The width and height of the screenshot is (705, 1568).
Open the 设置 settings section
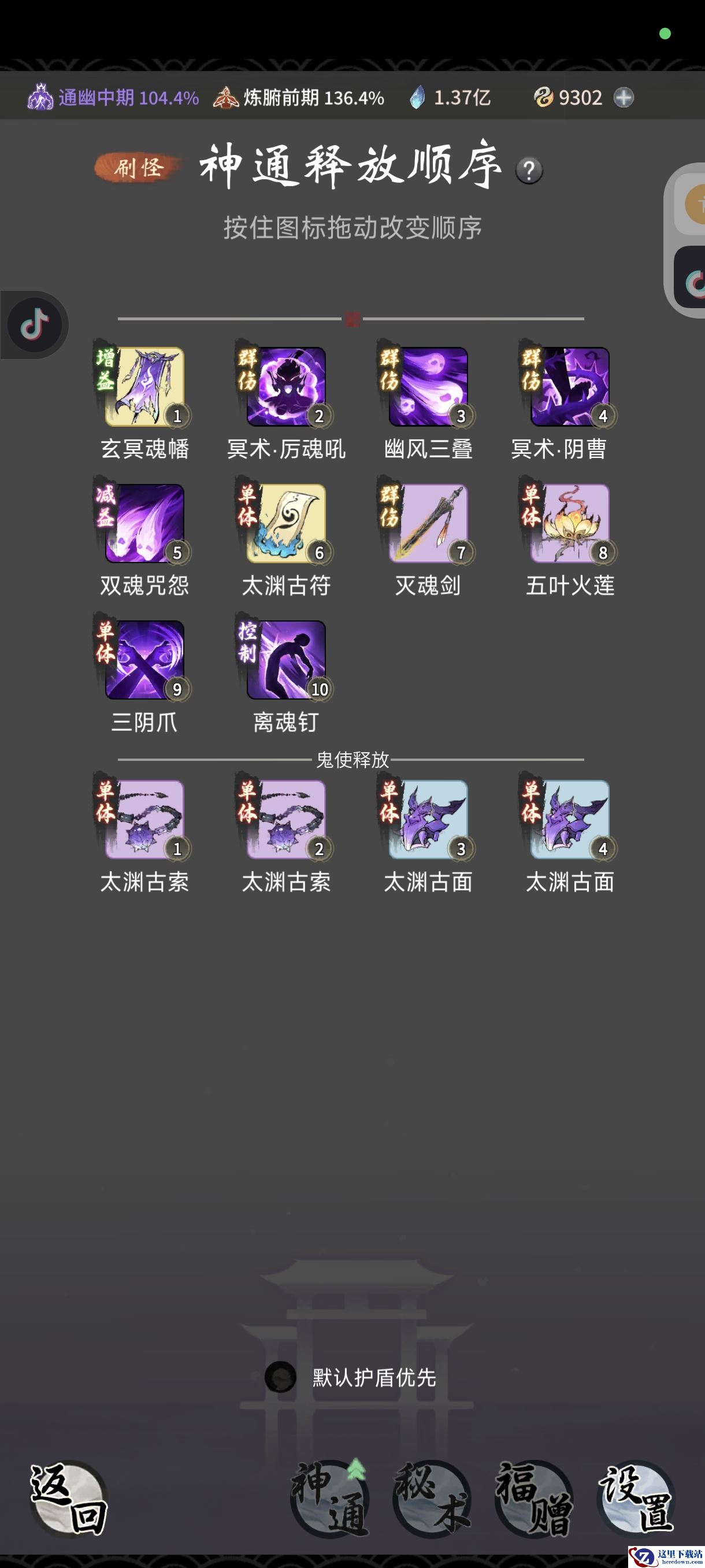pos(636,1498)
